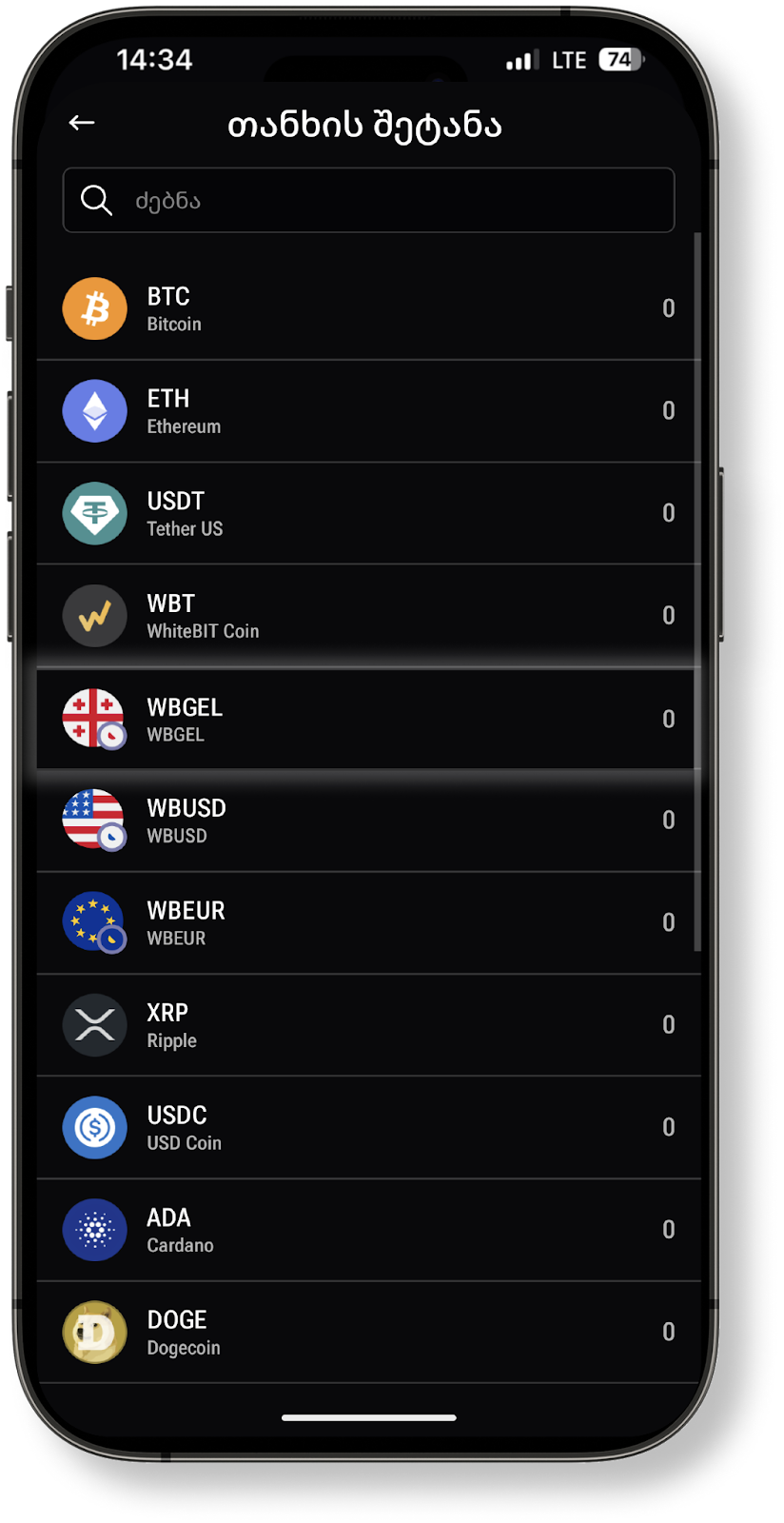Choose USDC USD Coin

(x=368, y=1128)
